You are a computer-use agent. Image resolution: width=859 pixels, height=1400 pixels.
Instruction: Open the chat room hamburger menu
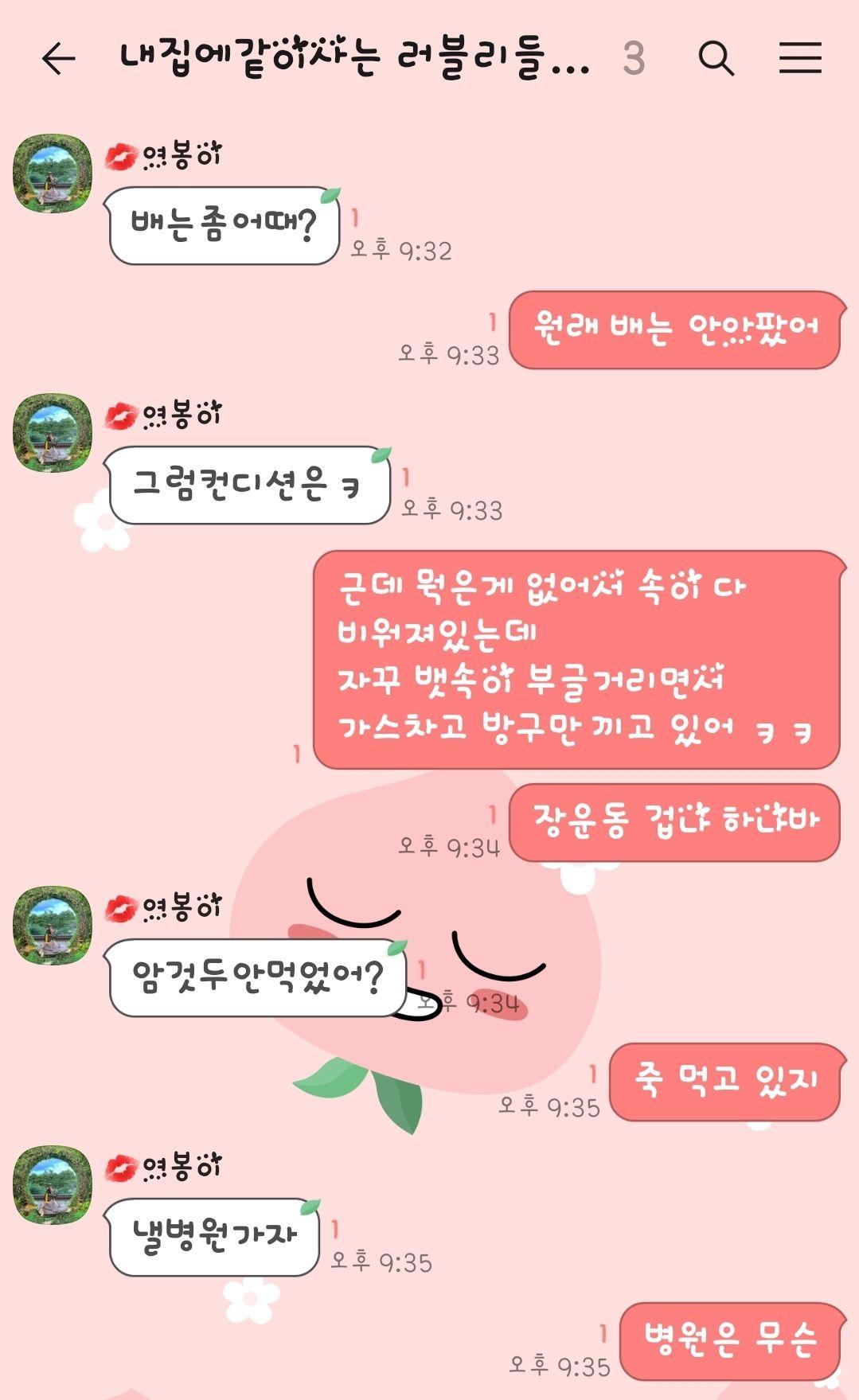click(x=799, y=58)
